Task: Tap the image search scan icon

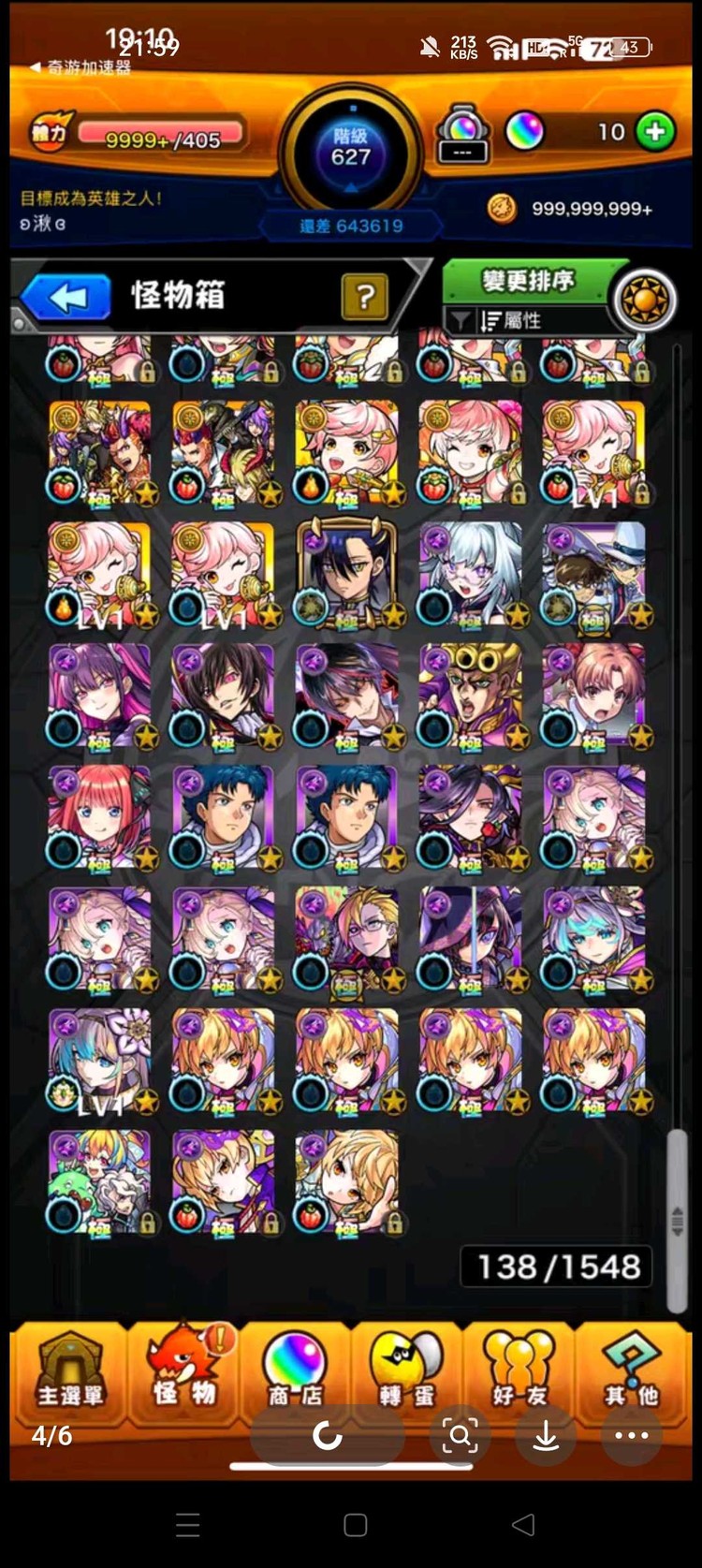Action: 460,1435
